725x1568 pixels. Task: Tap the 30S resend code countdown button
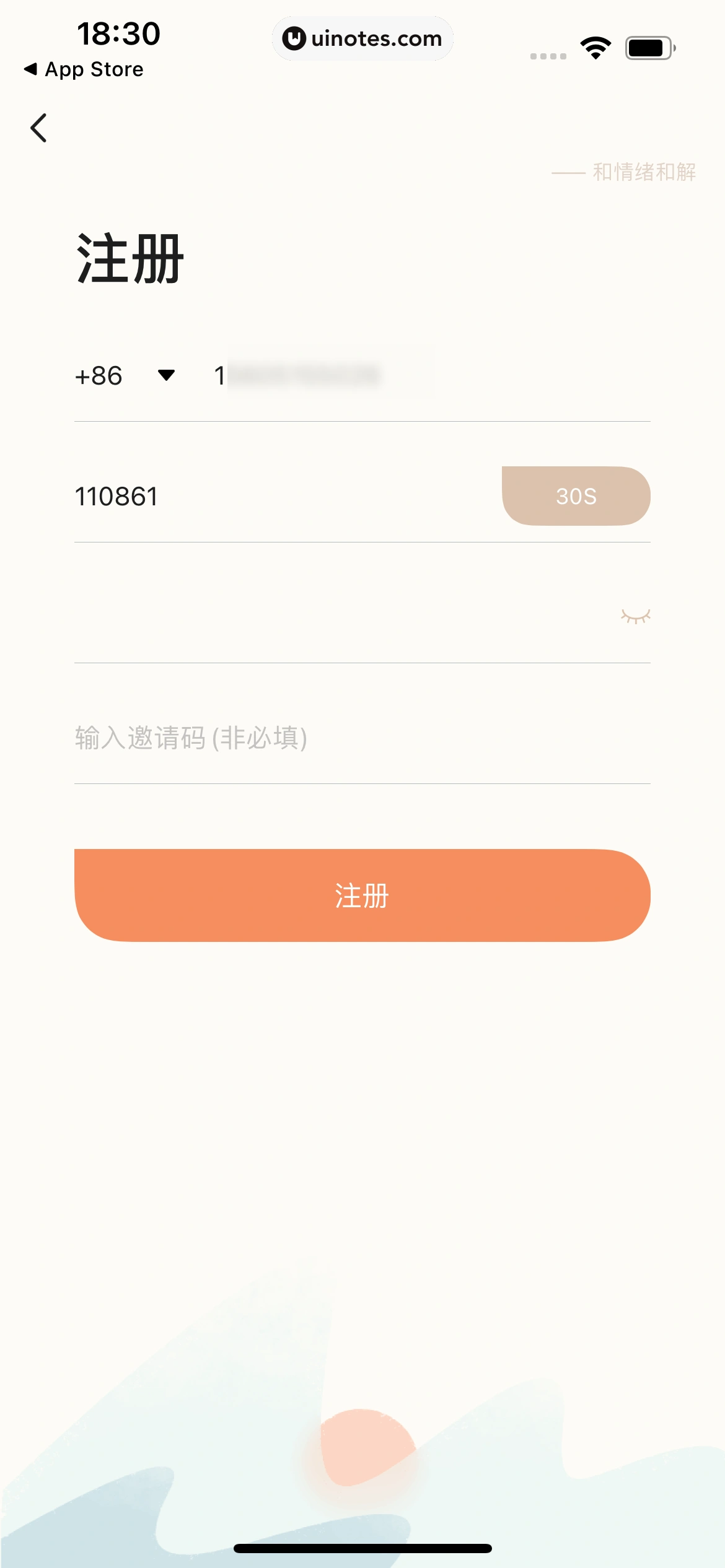(x=576, y=496)
